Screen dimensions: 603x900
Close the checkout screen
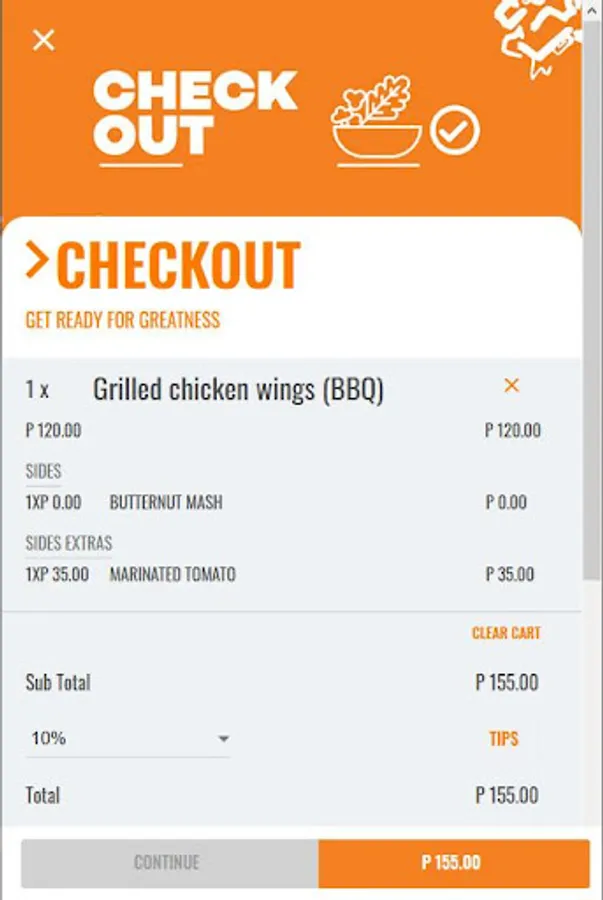click(44, 40)
